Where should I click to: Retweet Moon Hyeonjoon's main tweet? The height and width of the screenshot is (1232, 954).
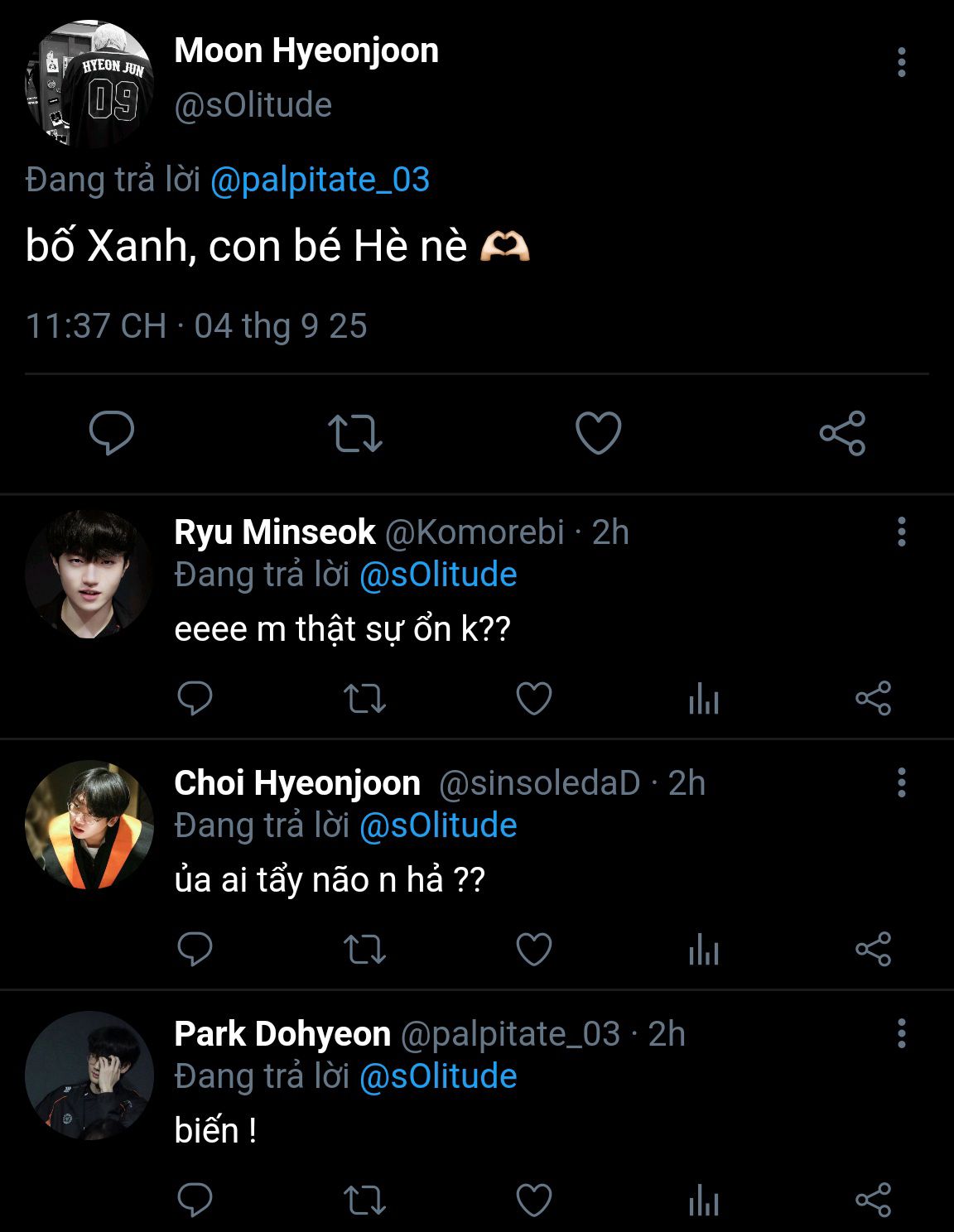pyautogui.click(x=354, y=433)
